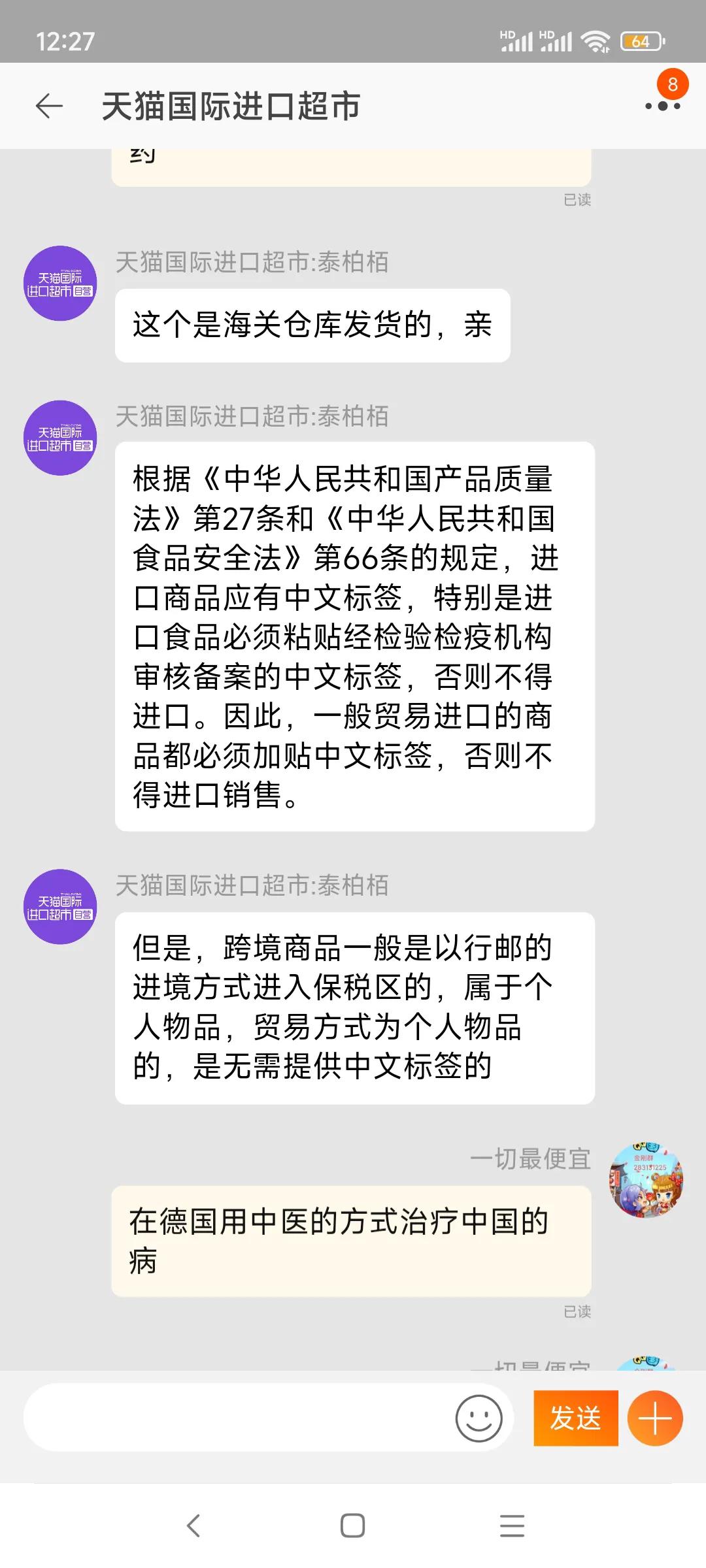The width and height of the screenshot is (706, 1568).
Task: Select the message bubble about 海关仓库发货
Action: pos(312,325)
